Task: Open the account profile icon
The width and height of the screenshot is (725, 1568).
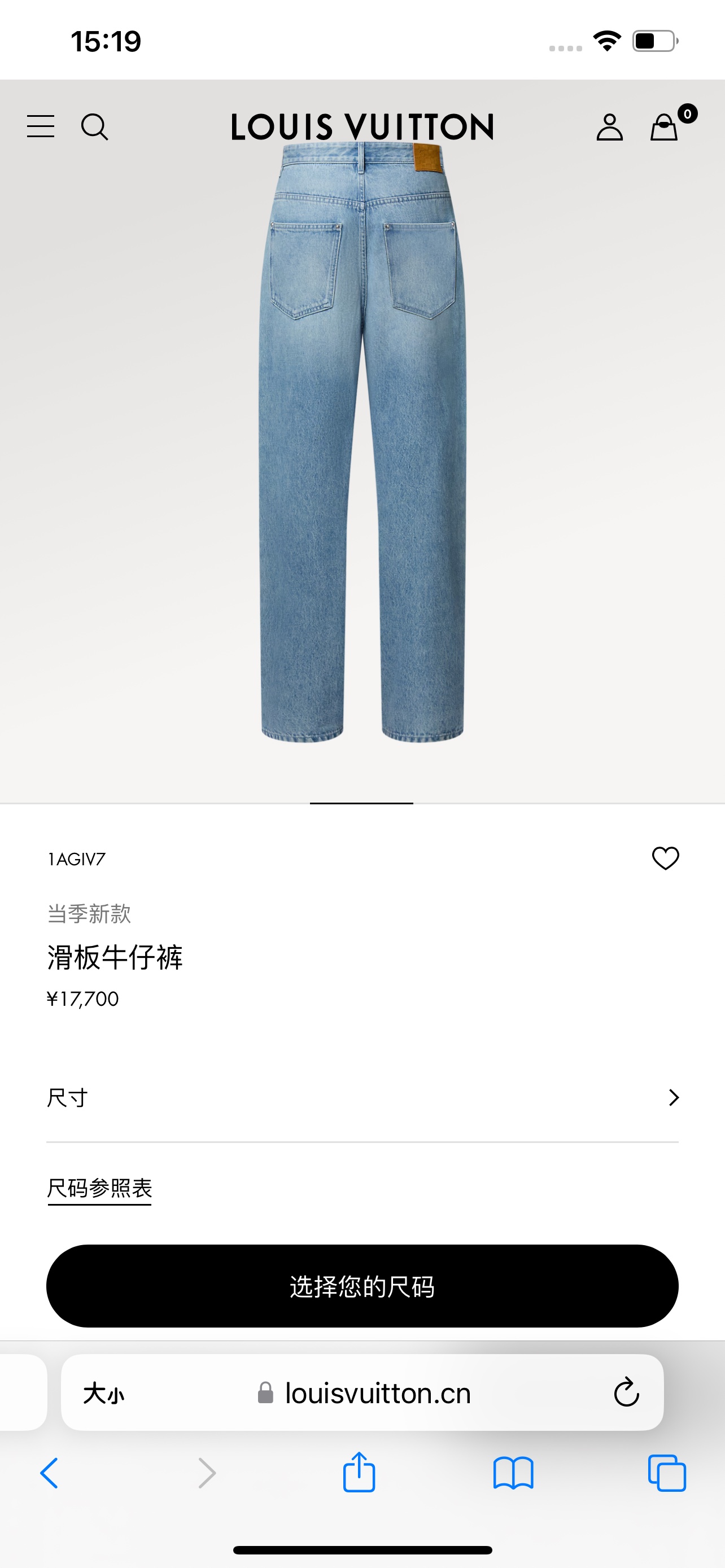Action: (609, 127)
